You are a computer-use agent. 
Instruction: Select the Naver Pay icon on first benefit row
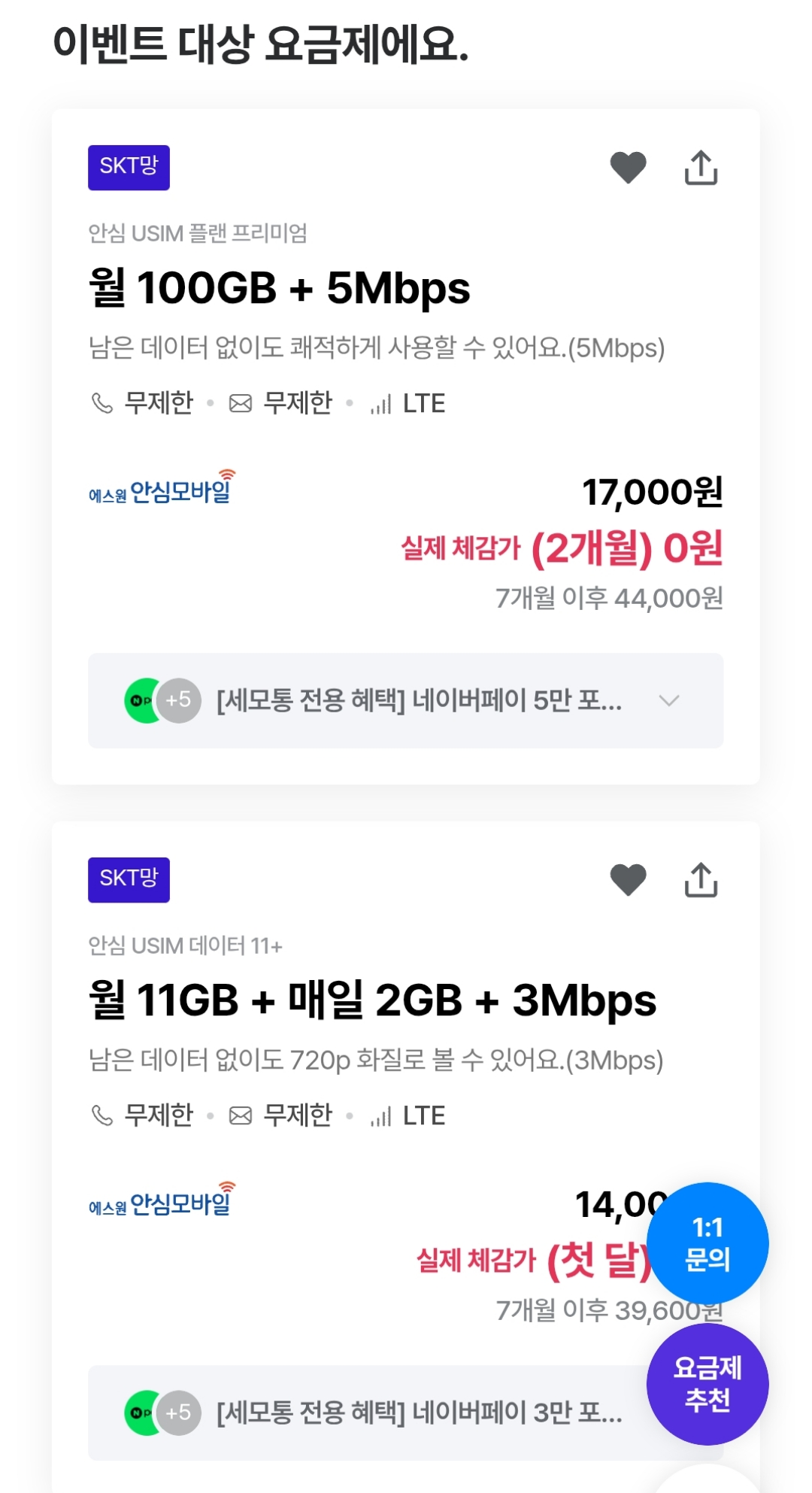coord(143,701)
